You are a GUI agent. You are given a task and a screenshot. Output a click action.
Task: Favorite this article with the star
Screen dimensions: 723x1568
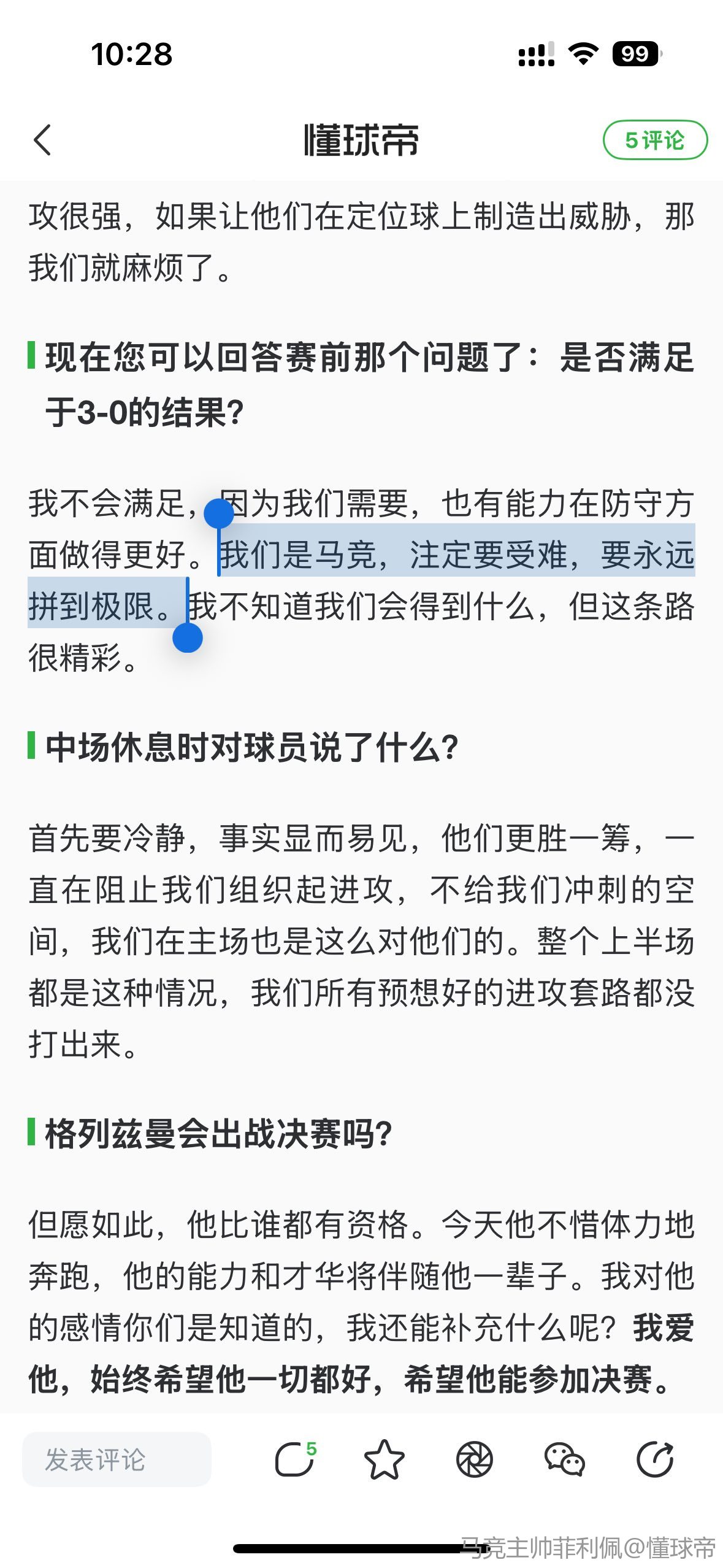click(384, 1459)
